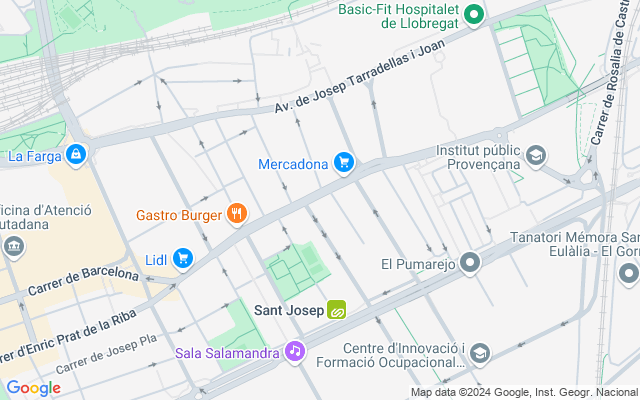Open the Gastro Burger restaurant pin
The height and width of the screenshot is (400, 640).
237,213
